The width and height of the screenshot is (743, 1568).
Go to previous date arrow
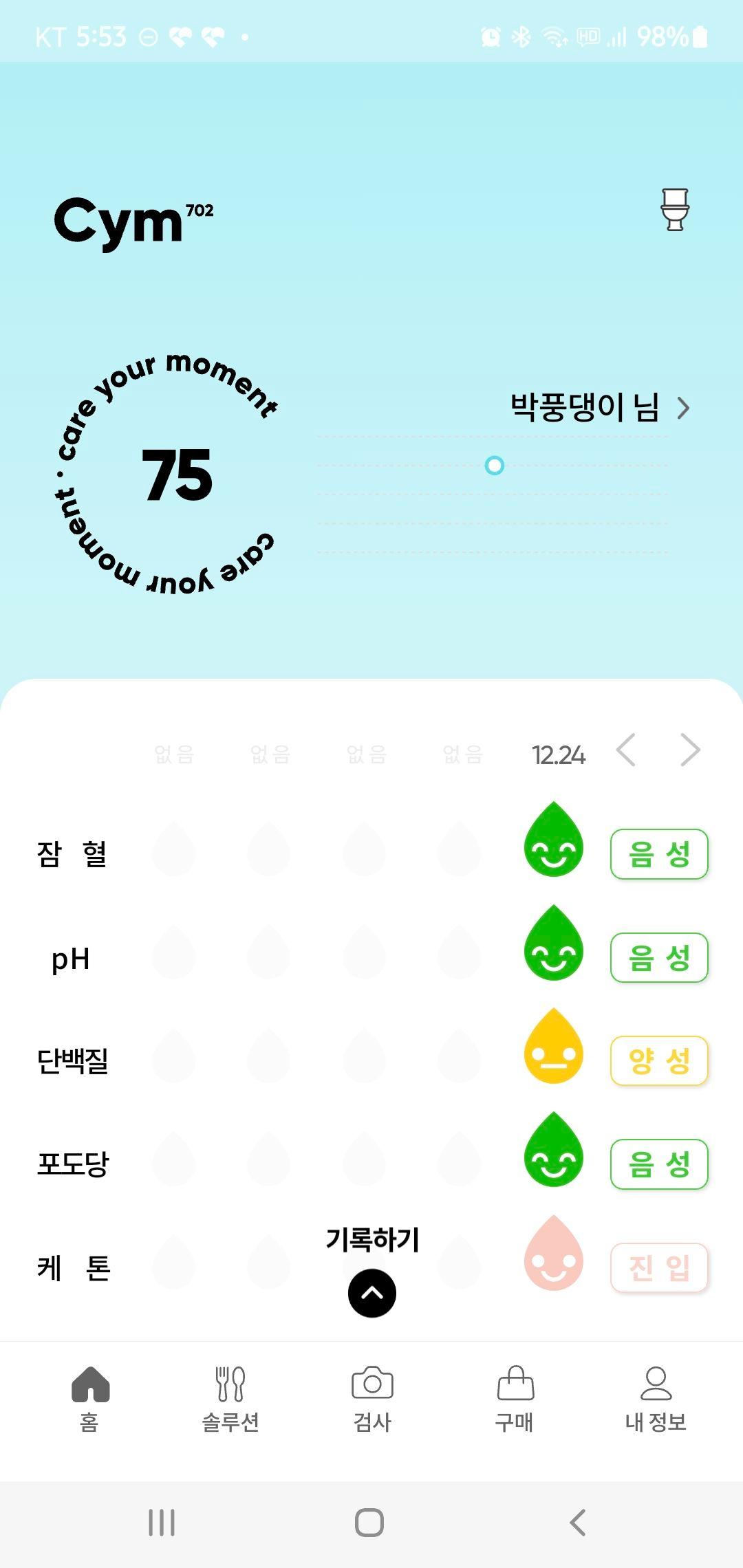coord(626,750)
